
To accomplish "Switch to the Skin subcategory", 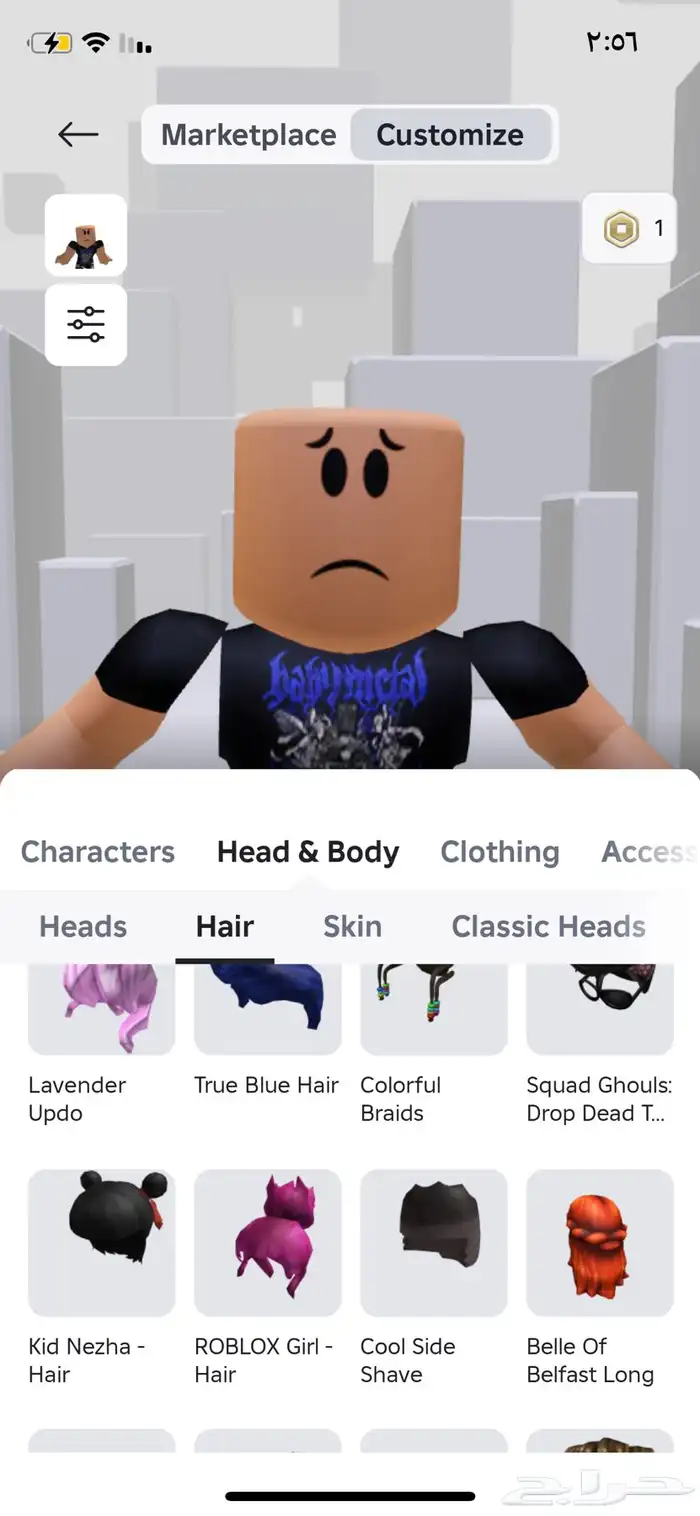I will click(x=352, y=927).
